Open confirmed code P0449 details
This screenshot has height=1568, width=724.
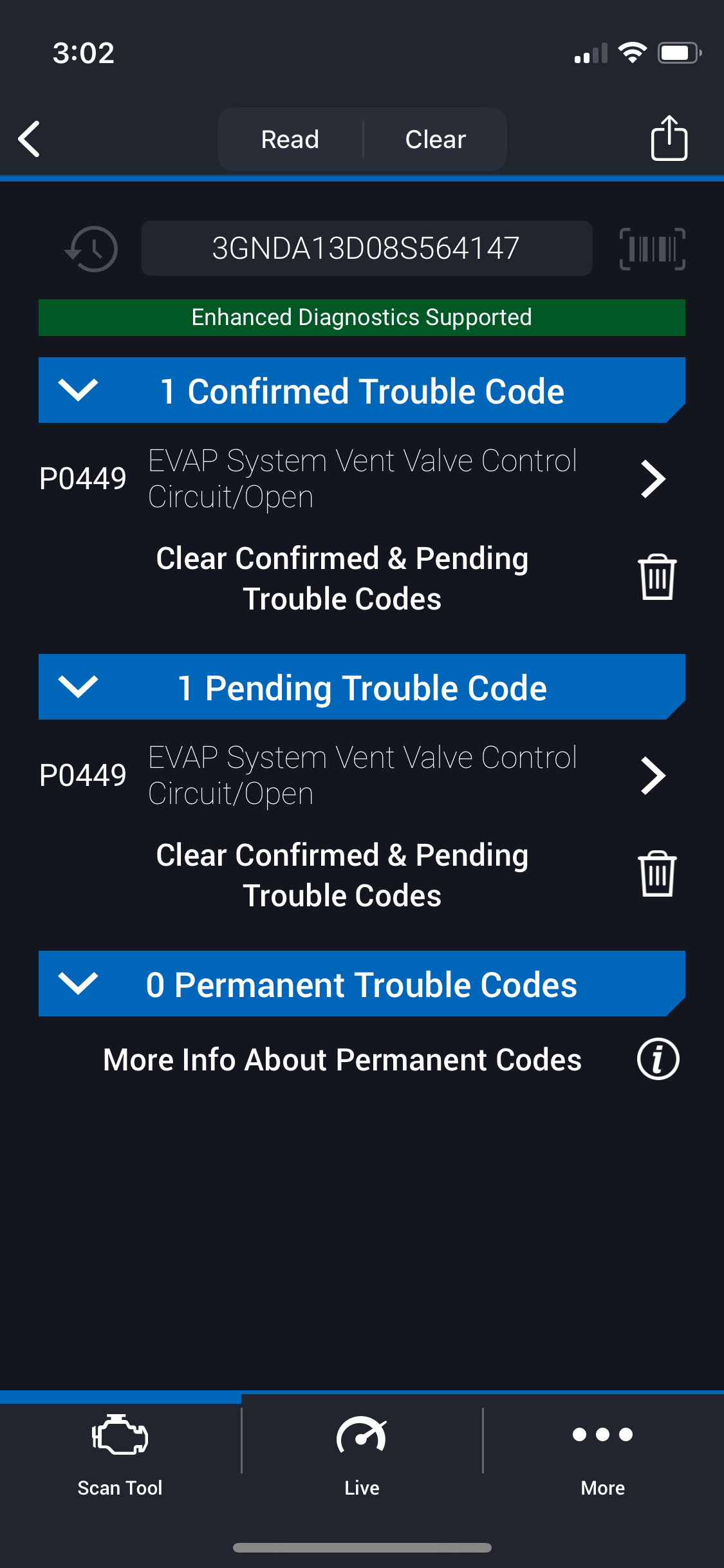(653, 479)
